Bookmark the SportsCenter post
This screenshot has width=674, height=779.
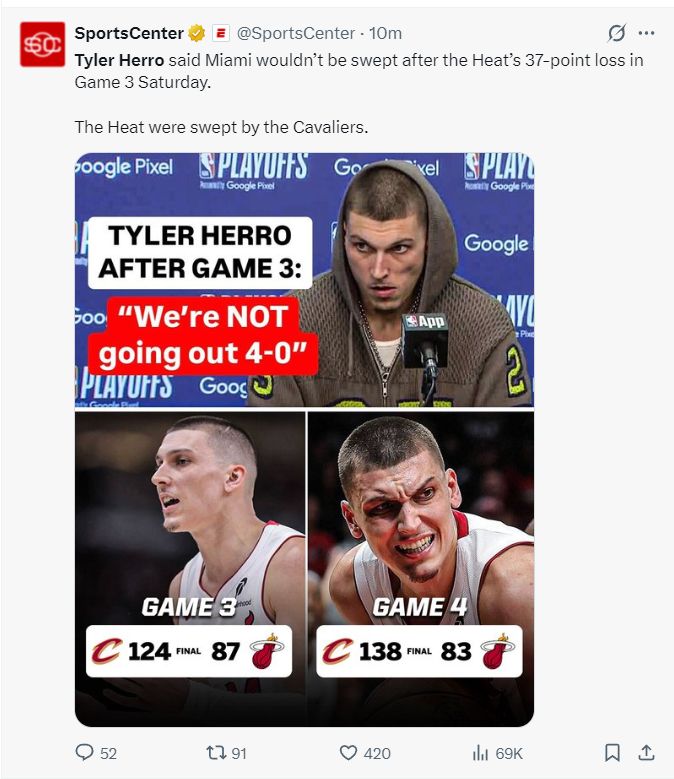click(613, 753)
